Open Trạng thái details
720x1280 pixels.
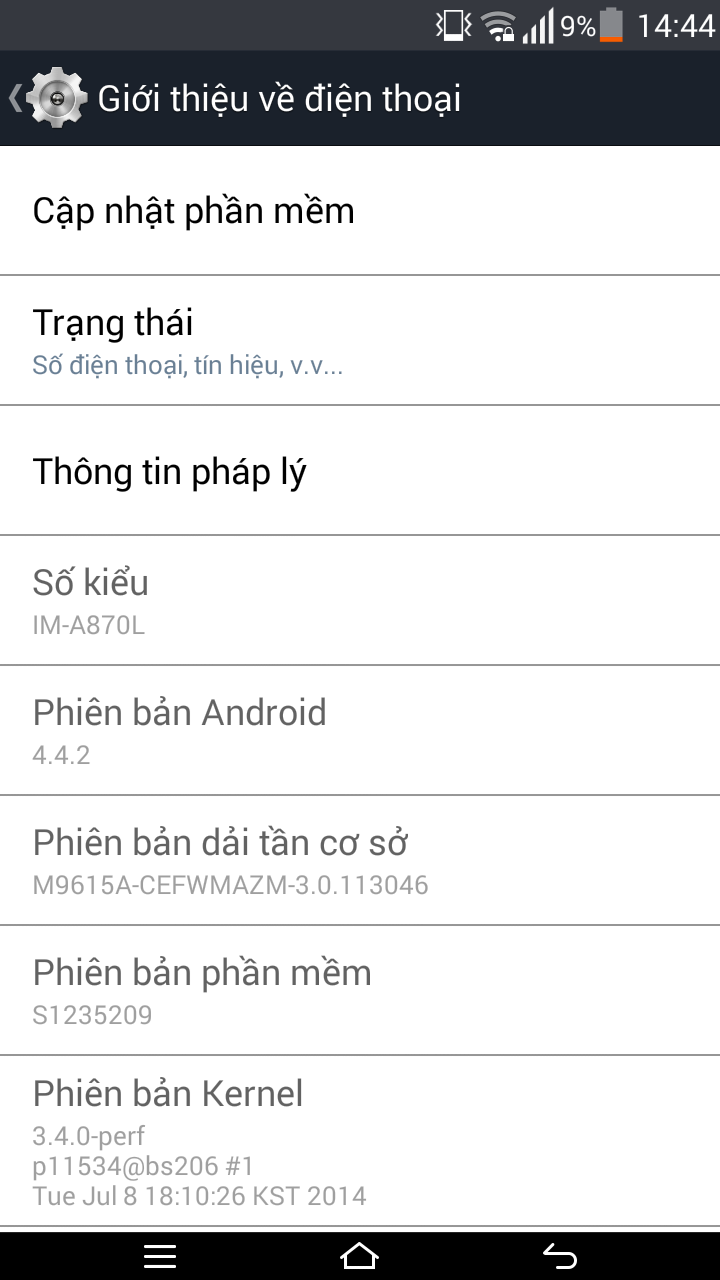click(360, 340)
